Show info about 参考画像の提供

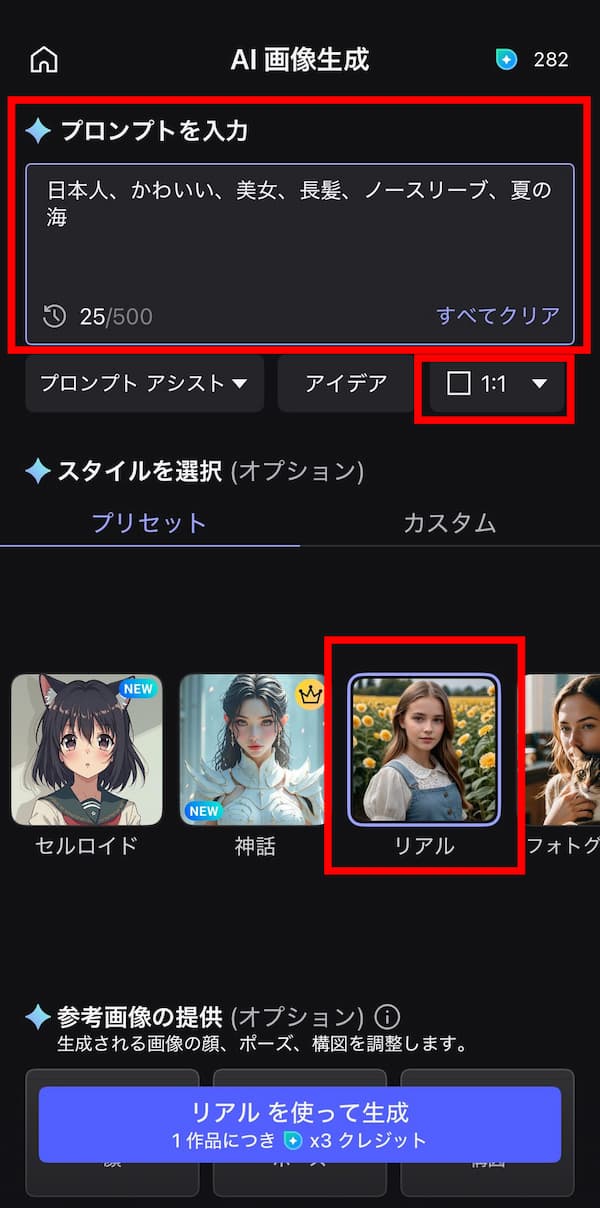pyautogui.click(x=387, y=1017)
